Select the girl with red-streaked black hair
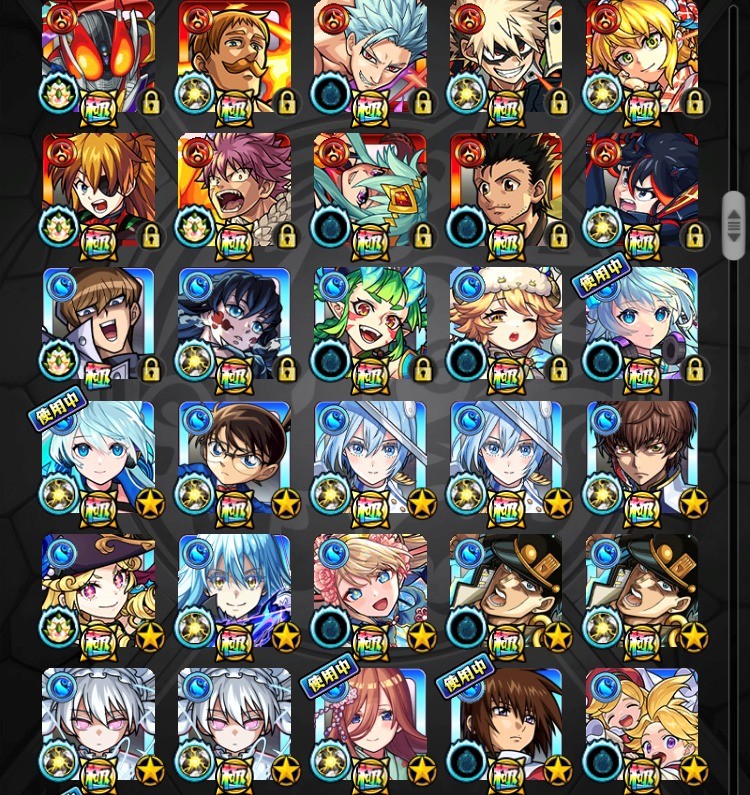 [x=642, y=190]
